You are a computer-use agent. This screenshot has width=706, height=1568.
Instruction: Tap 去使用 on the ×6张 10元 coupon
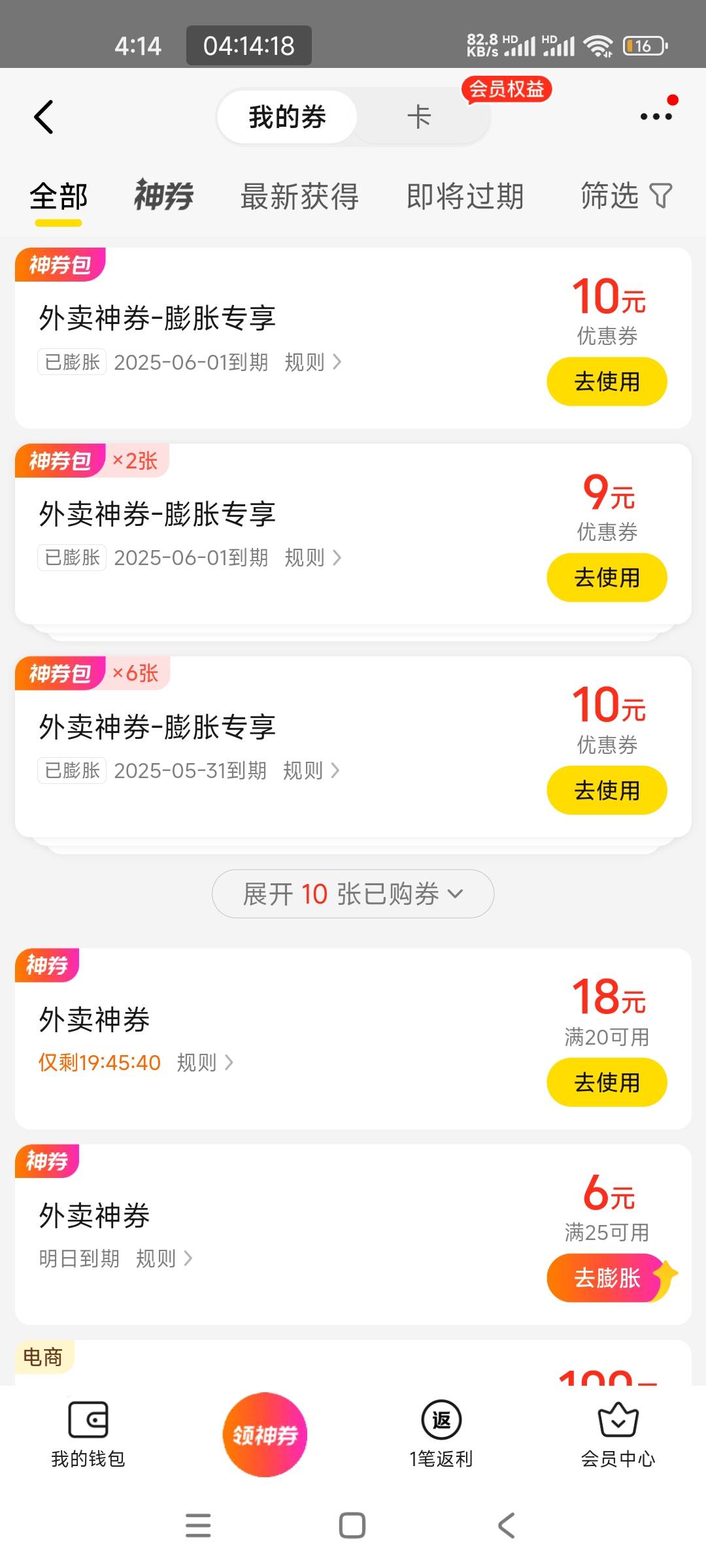[607, 791]
